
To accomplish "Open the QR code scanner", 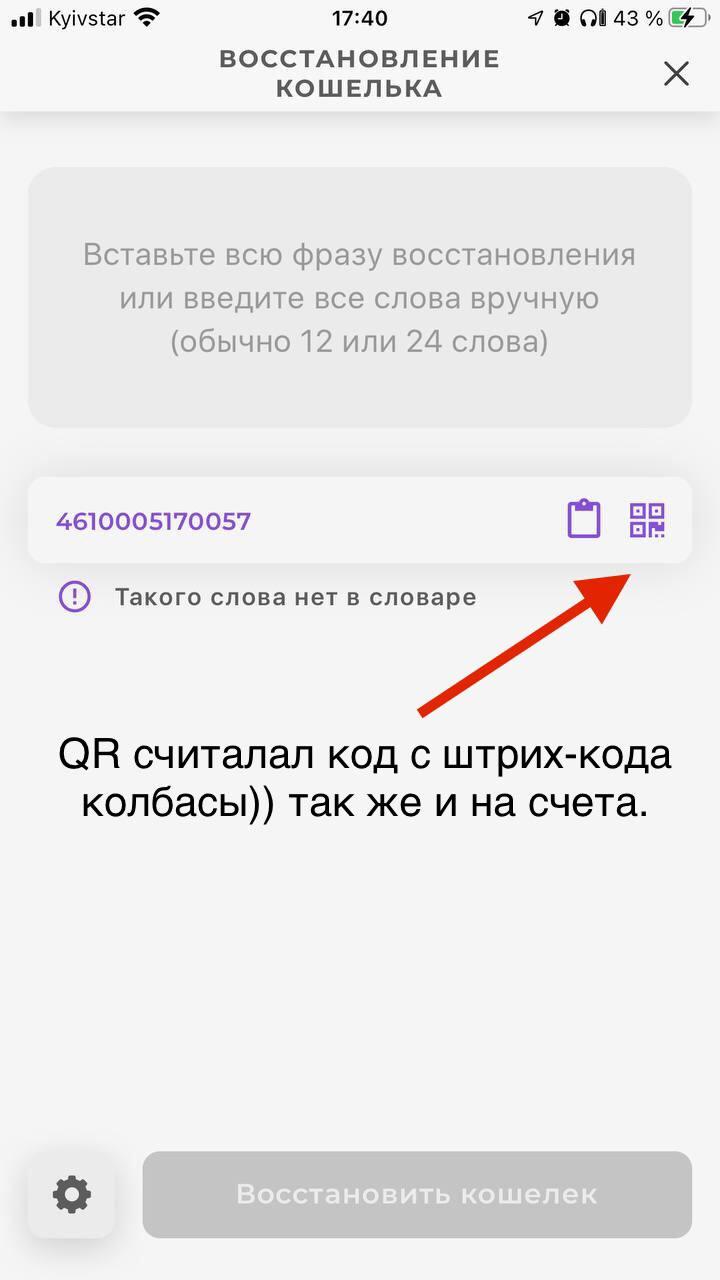I will [647, 520].
